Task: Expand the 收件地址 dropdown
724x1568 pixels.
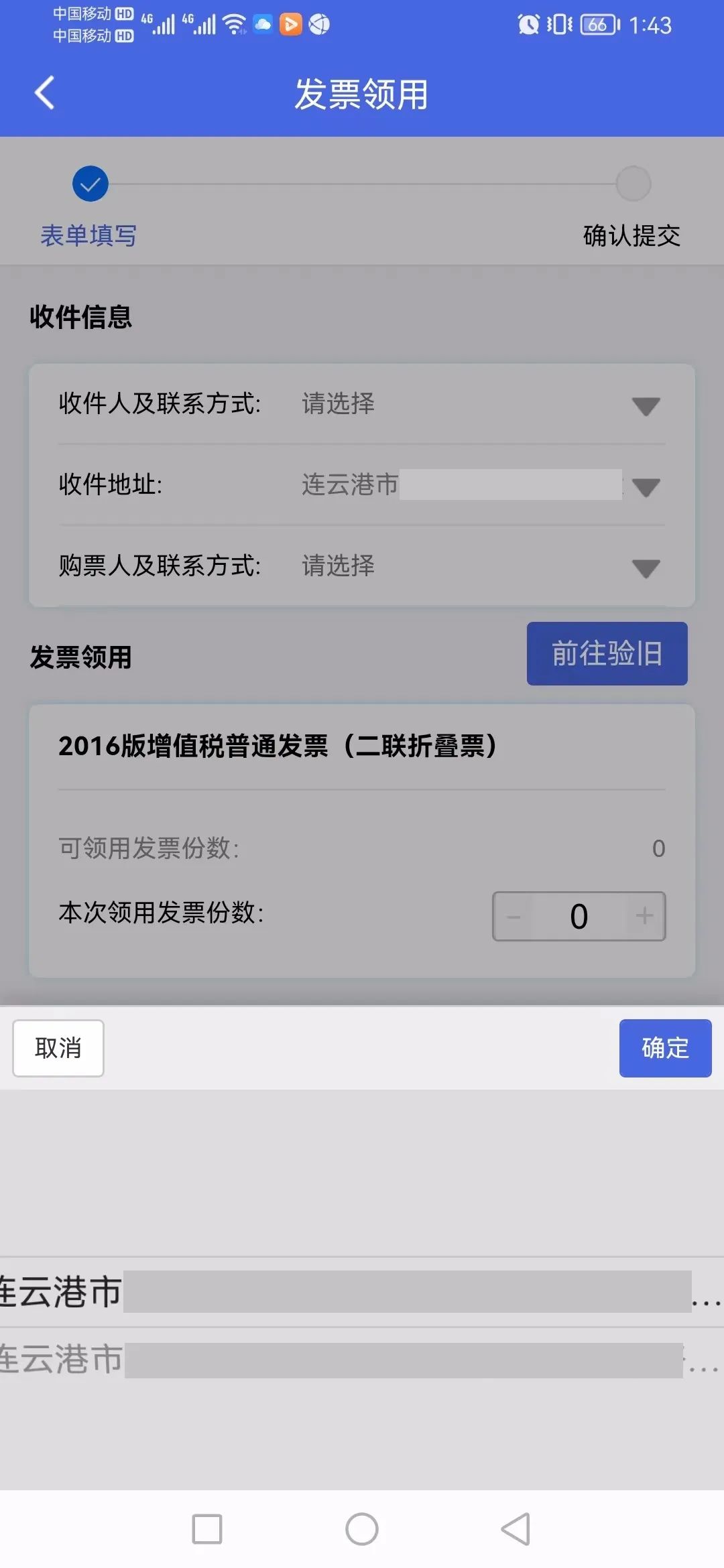Action: pyautogui.click(x=362, y=485)
